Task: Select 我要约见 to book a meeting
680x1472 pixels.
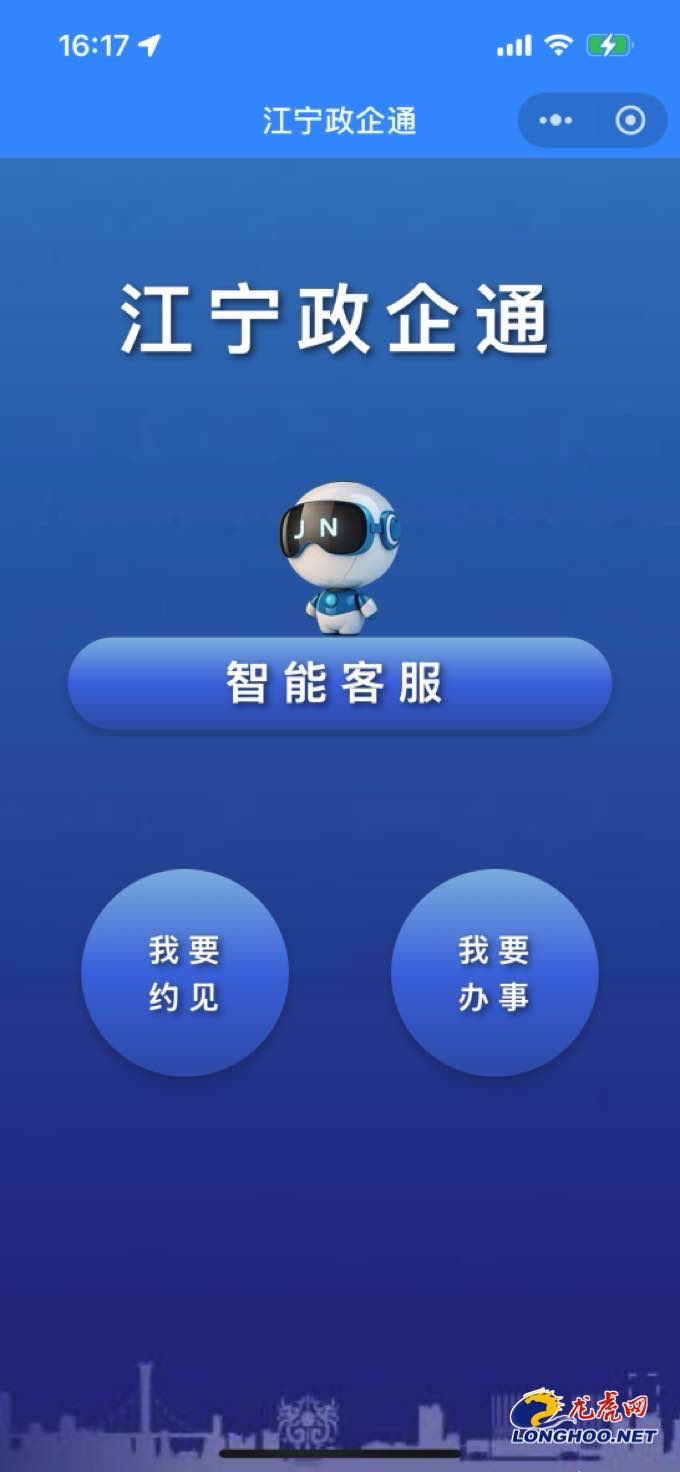Action: (x=185, y=972)
